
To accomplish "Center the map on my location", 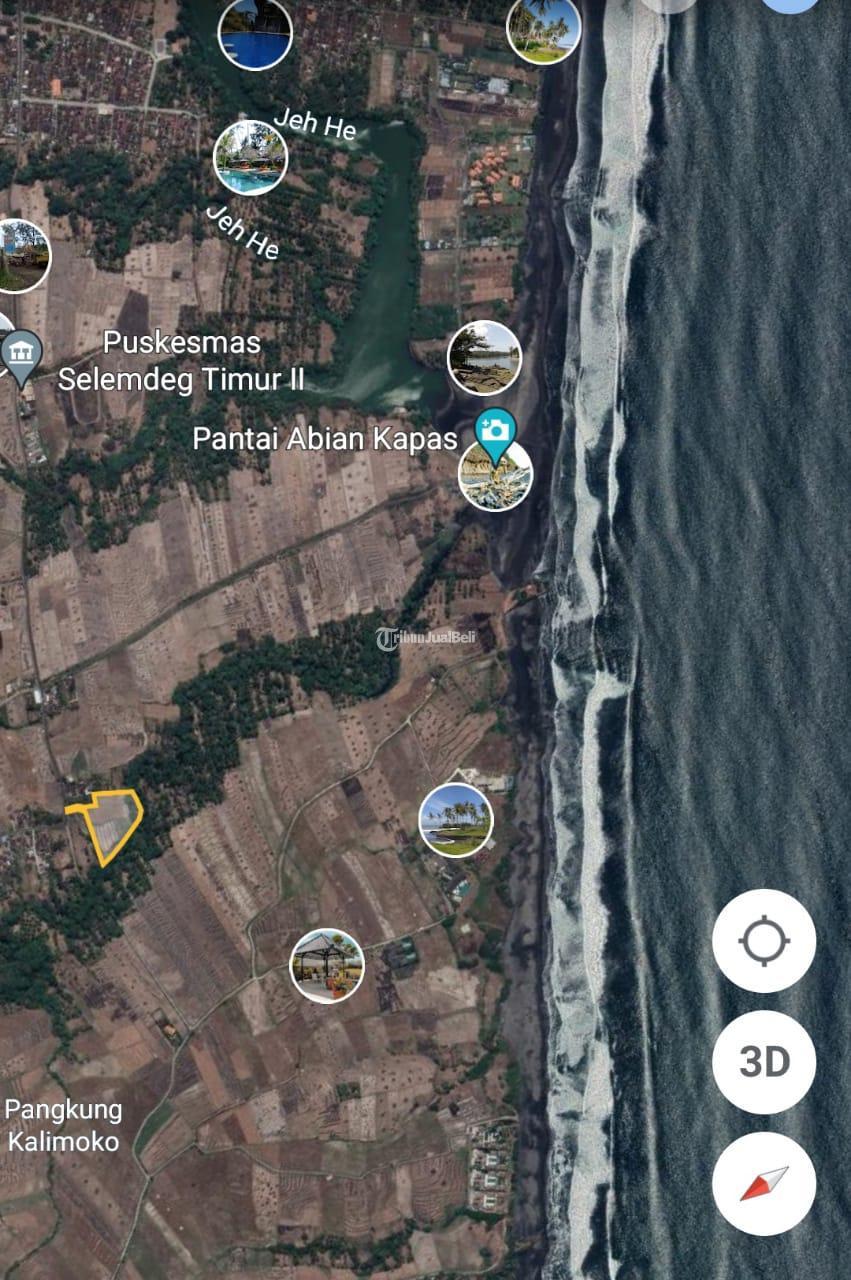I will (x=764, y=941).
